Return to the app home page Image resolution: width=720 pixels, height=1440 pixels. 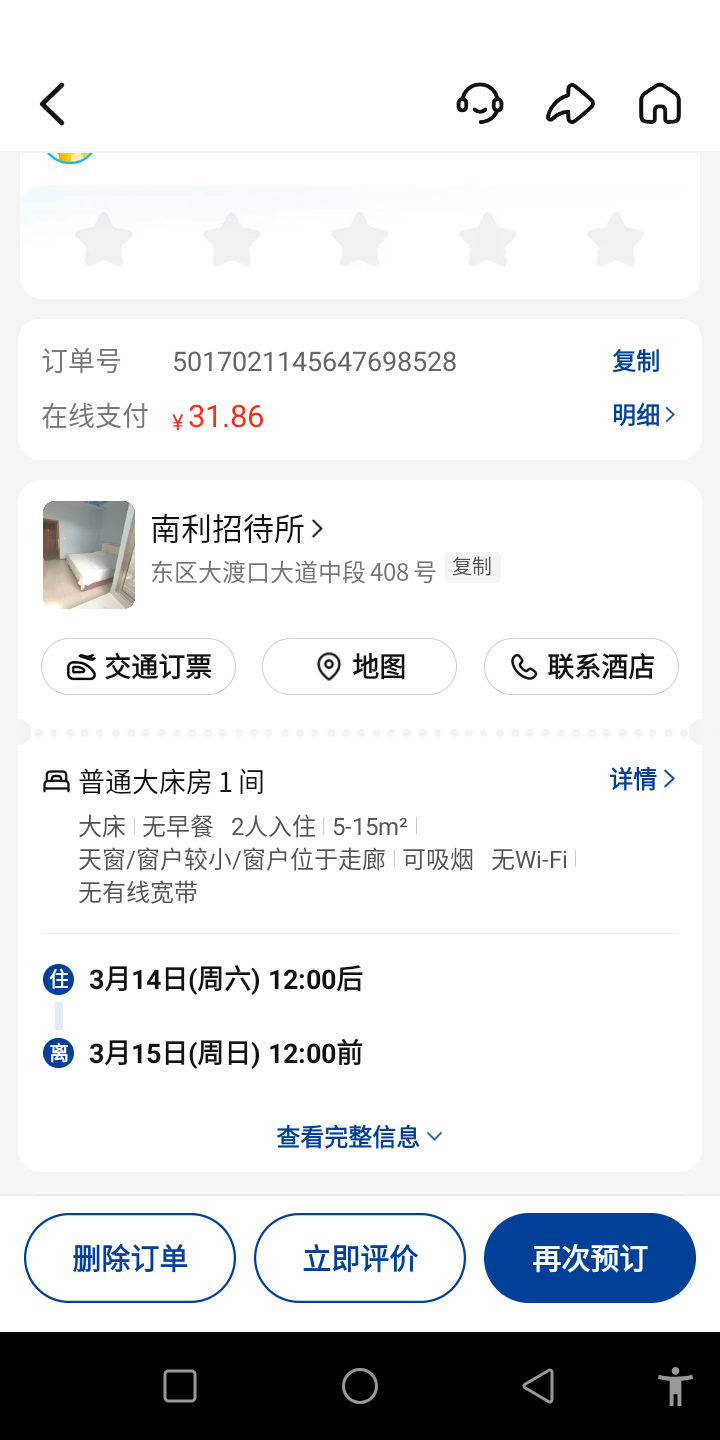660,104
